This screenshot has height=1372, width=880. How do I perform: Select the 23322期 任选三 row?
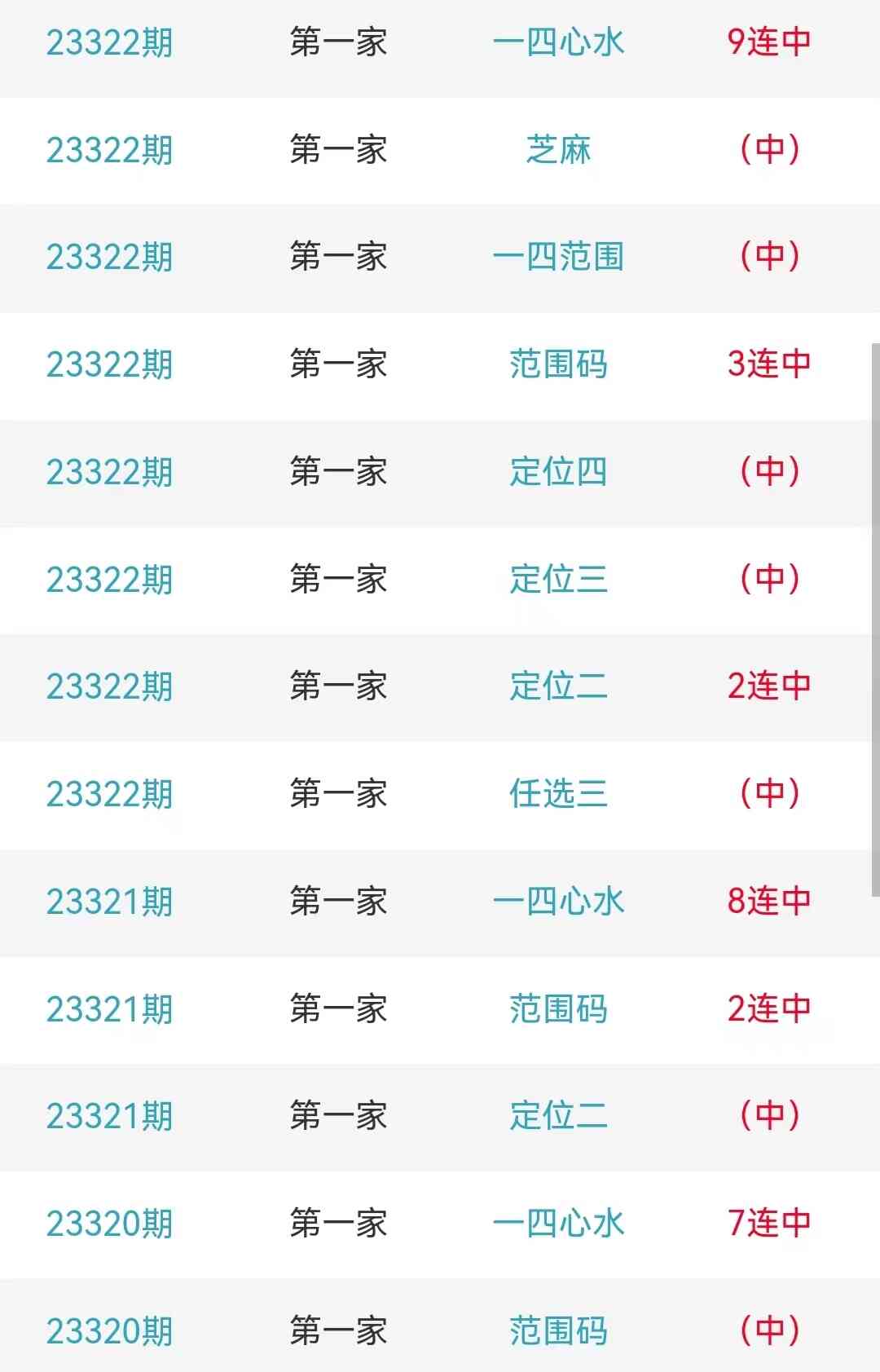(558, 794)
